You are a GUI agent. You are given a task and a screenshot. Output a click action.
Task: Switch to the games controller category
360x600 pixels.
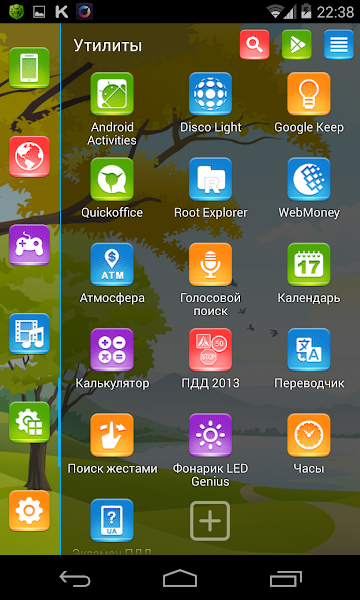click(x=29, y=245)
